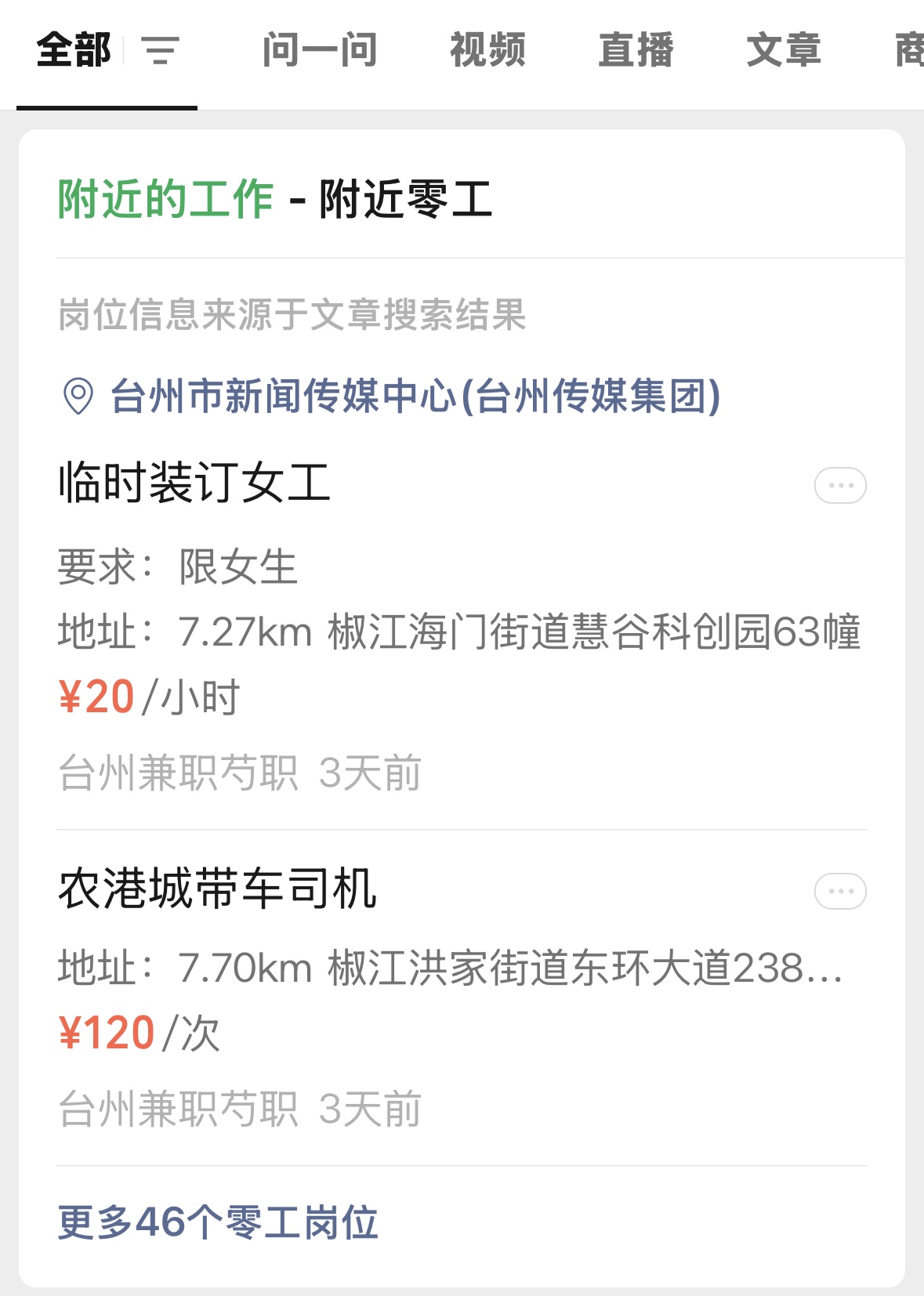Open the 附近的工作 header link

tap(165, 199)
